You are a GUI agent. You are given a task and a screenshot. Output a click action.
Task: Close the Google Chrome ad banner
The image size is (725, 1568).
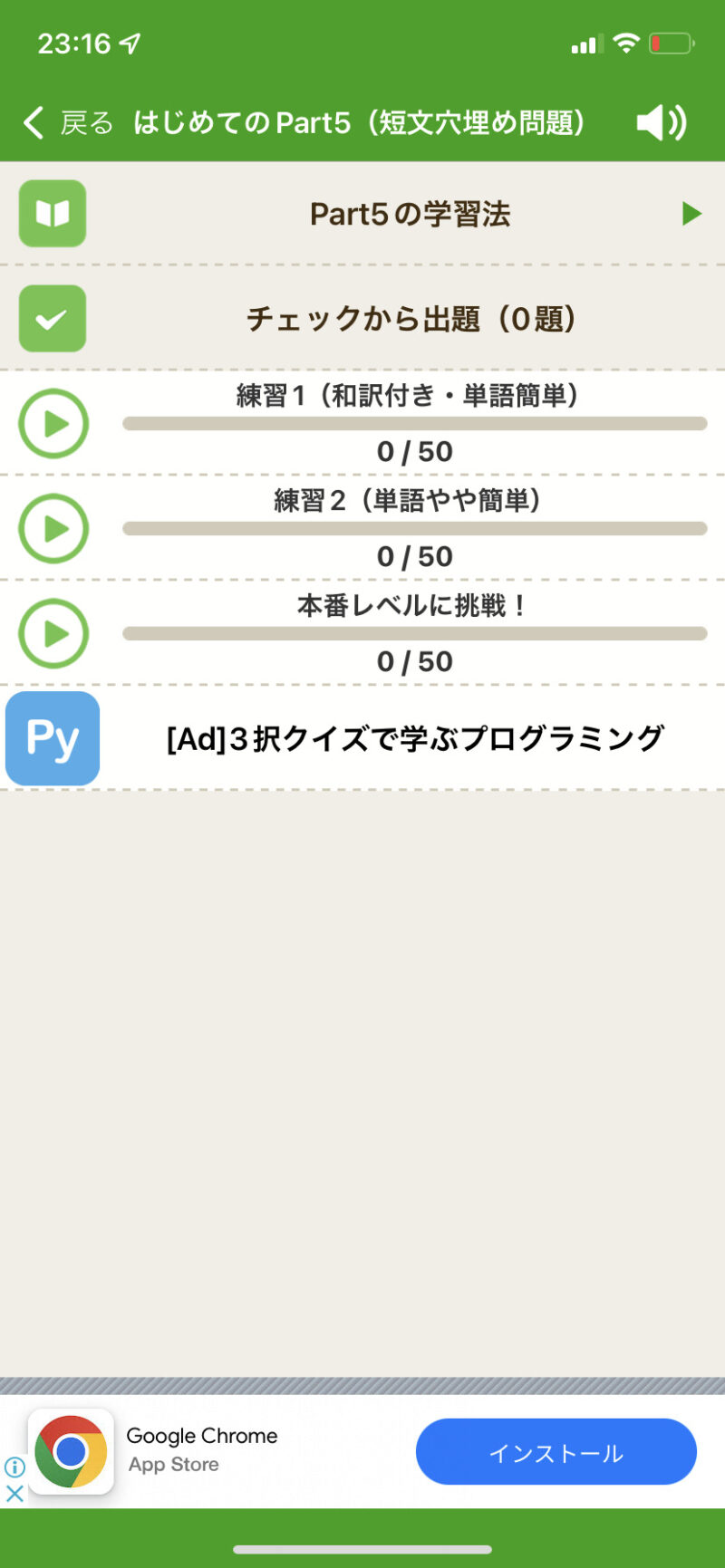pos(14,1493)
